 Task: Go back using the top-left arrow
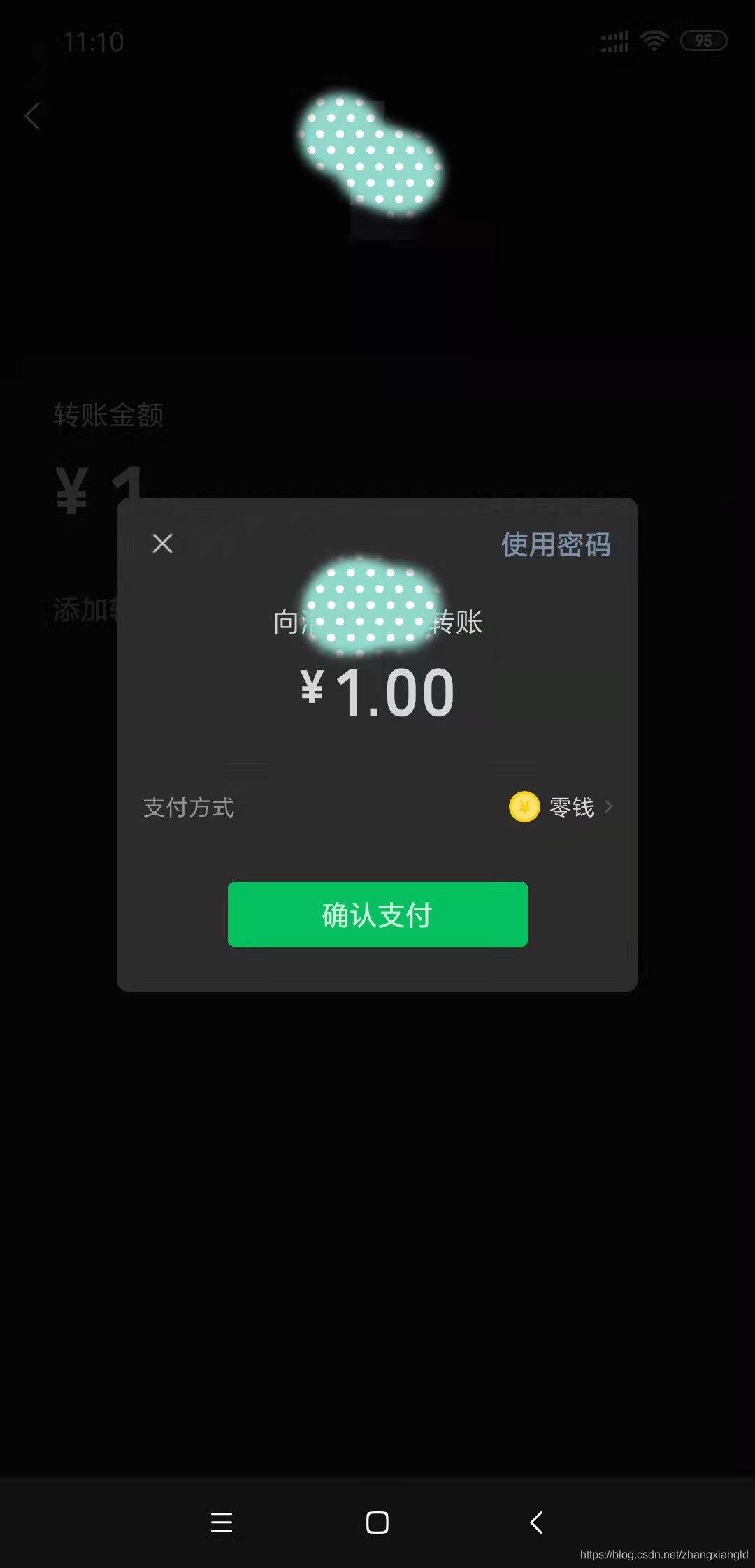point(32,116)
